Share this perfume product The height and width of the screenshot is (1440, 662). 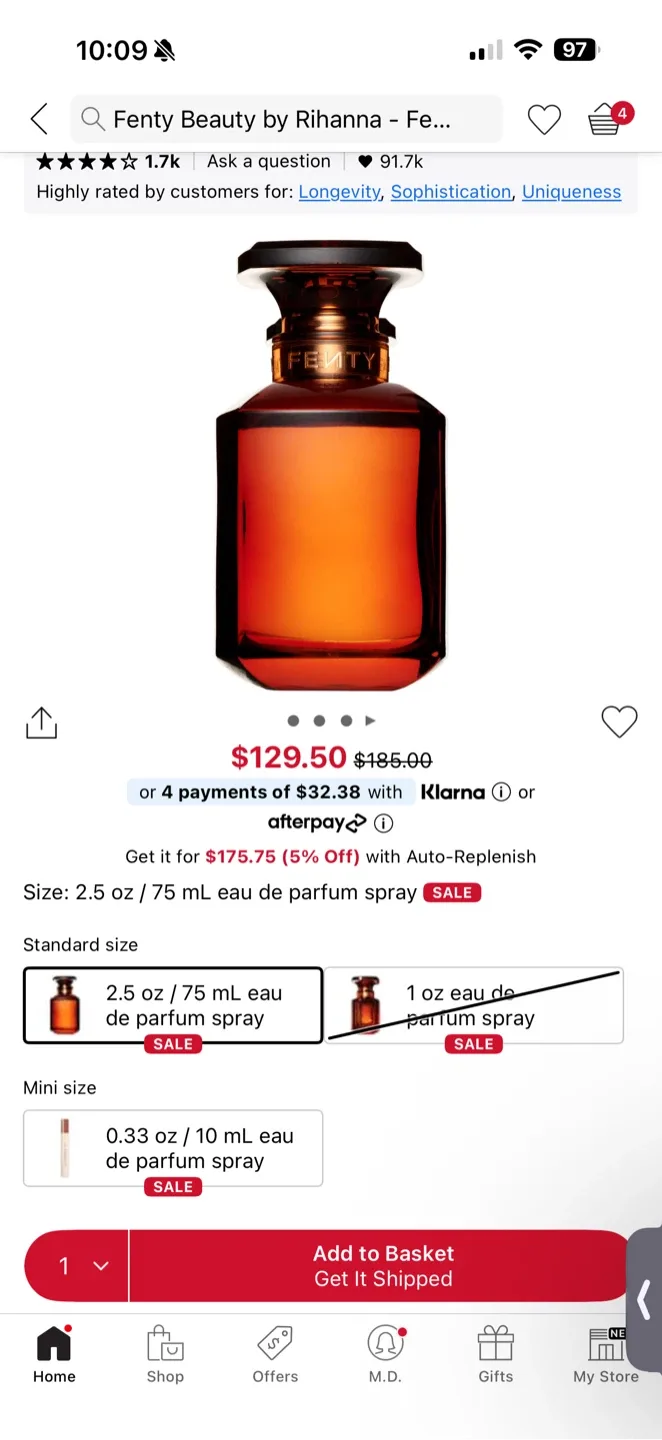[41, 723]
